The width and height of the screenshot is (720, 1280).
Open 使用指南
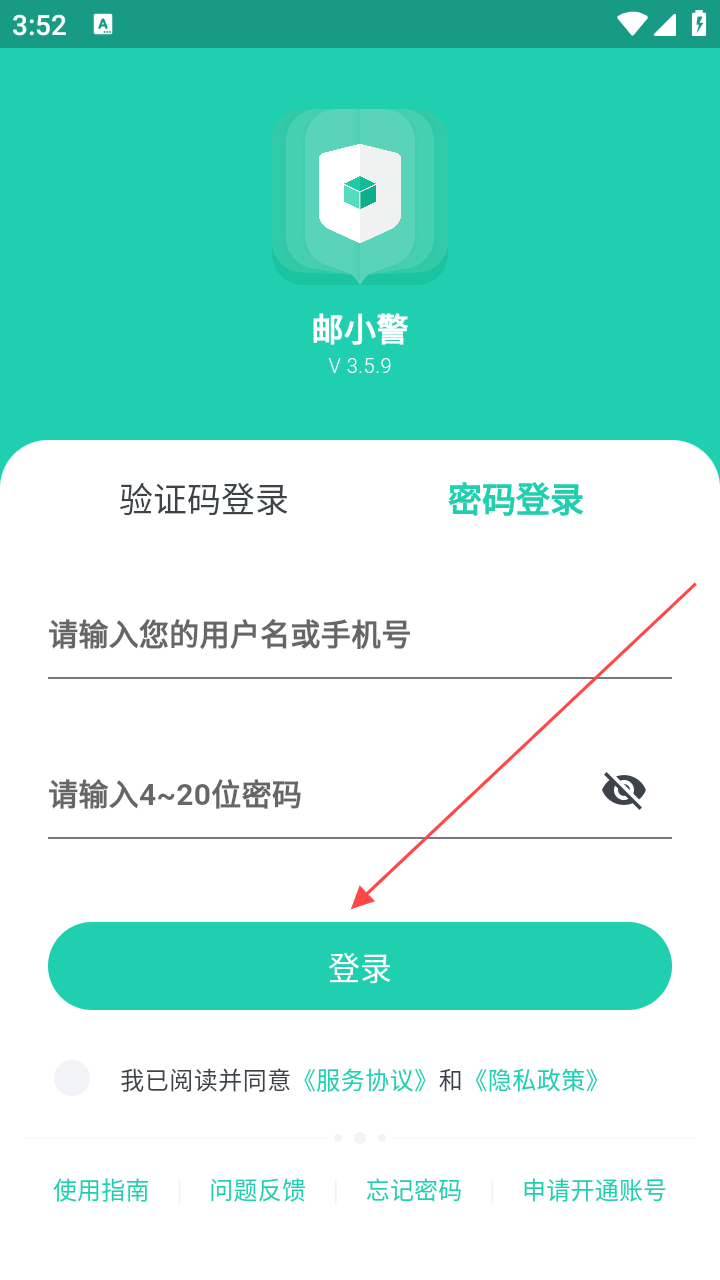[x=101, y=1190]
